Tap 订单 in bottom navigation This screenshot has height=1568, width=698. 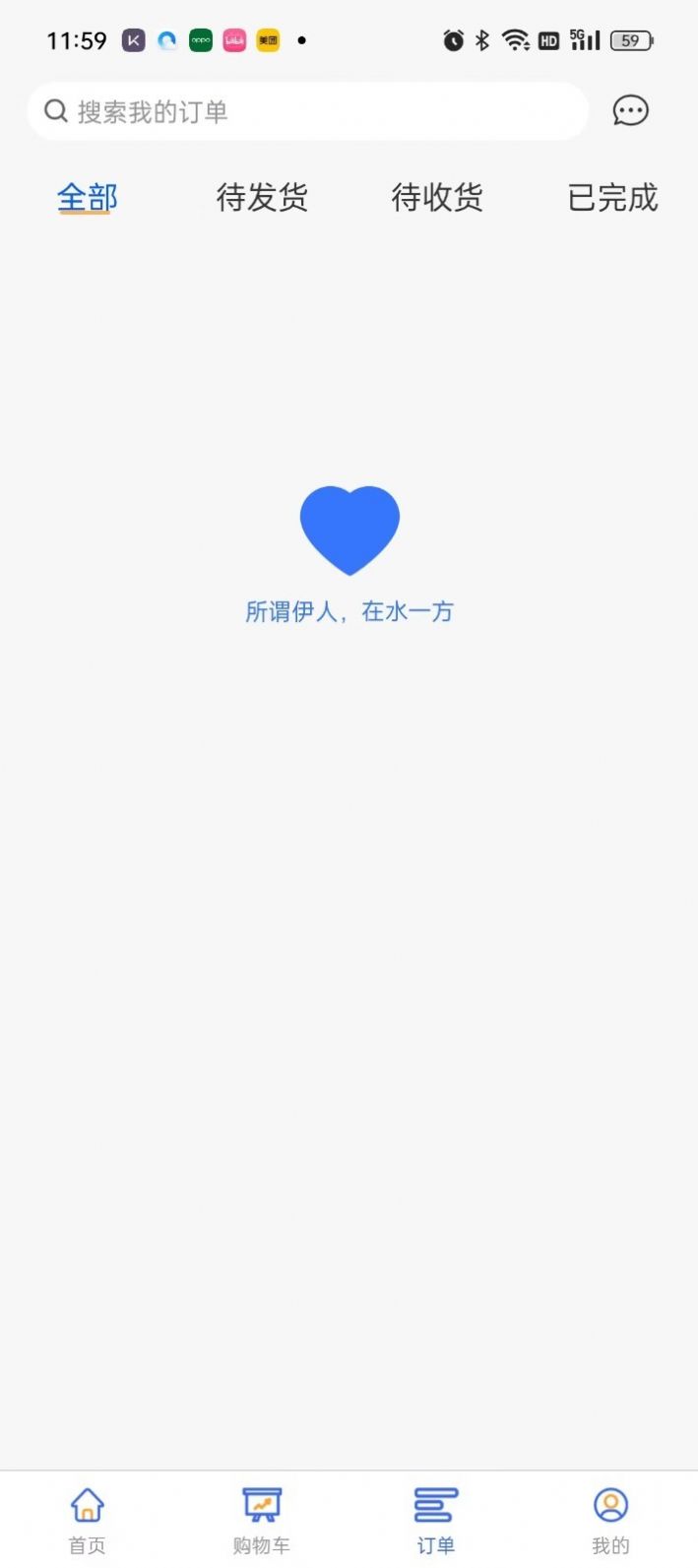click(x=436, y=1520)
